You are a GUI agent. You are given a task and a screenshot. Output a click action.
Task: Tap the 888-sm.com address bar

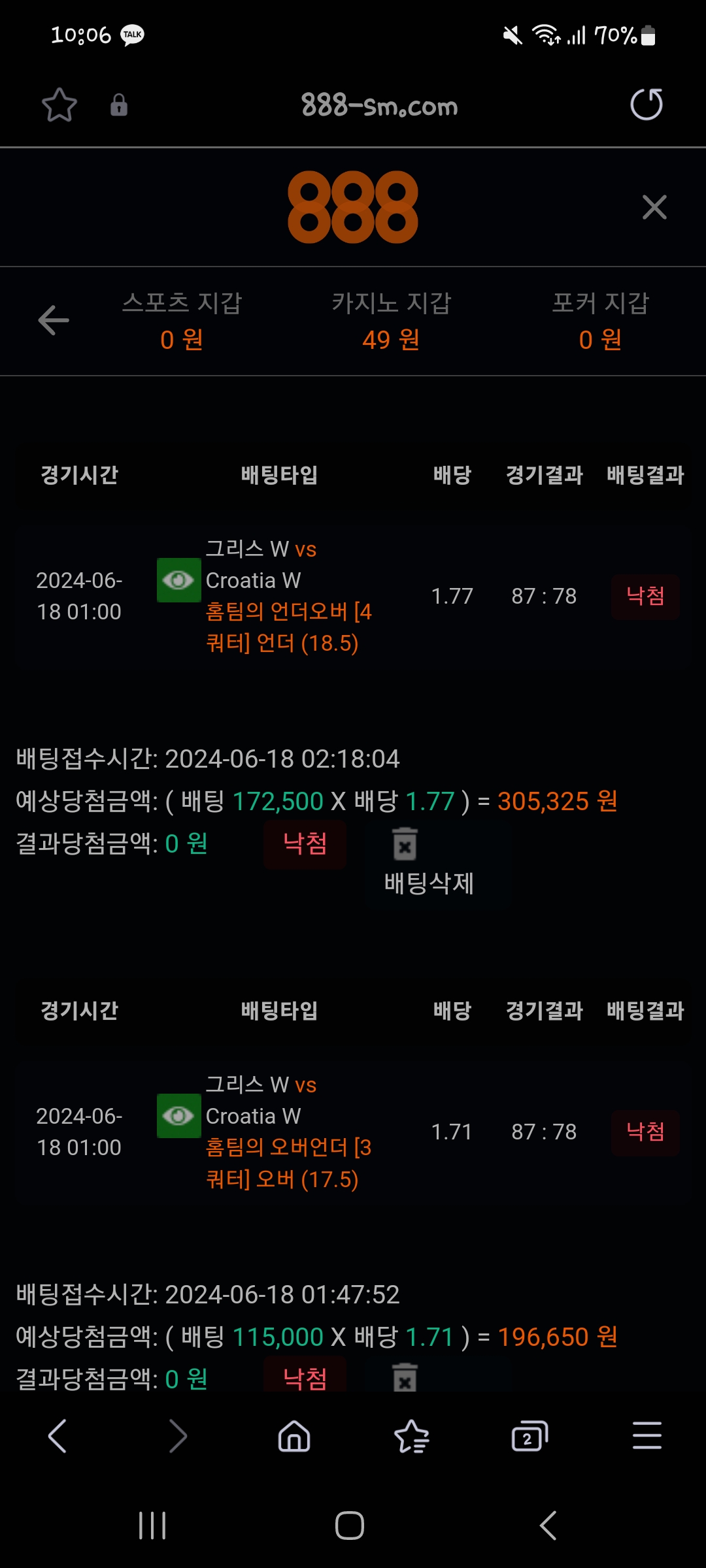(379, 106)
